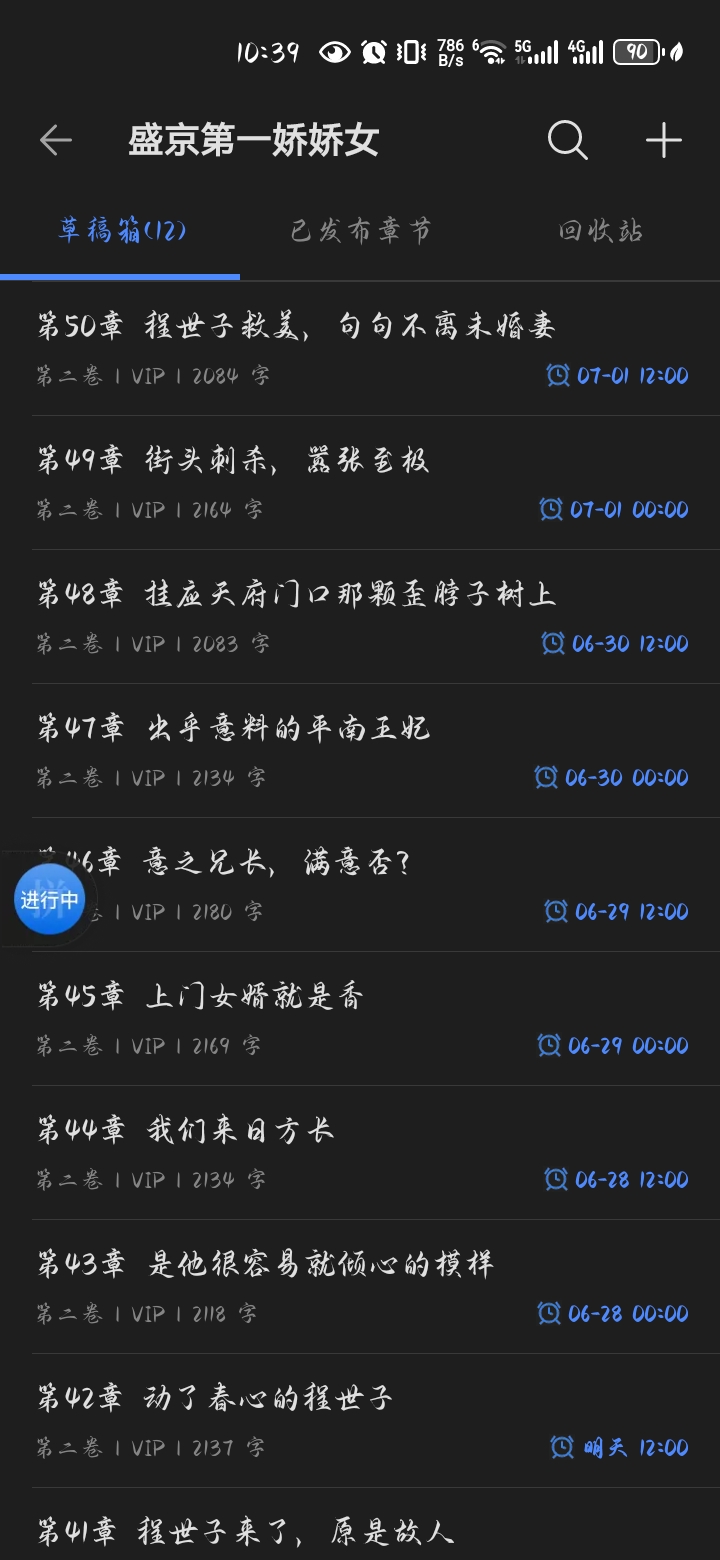Screen dimensions: 720x1560
Task: Open draft 第41章 程世子来了
Action: (360, 1525)
